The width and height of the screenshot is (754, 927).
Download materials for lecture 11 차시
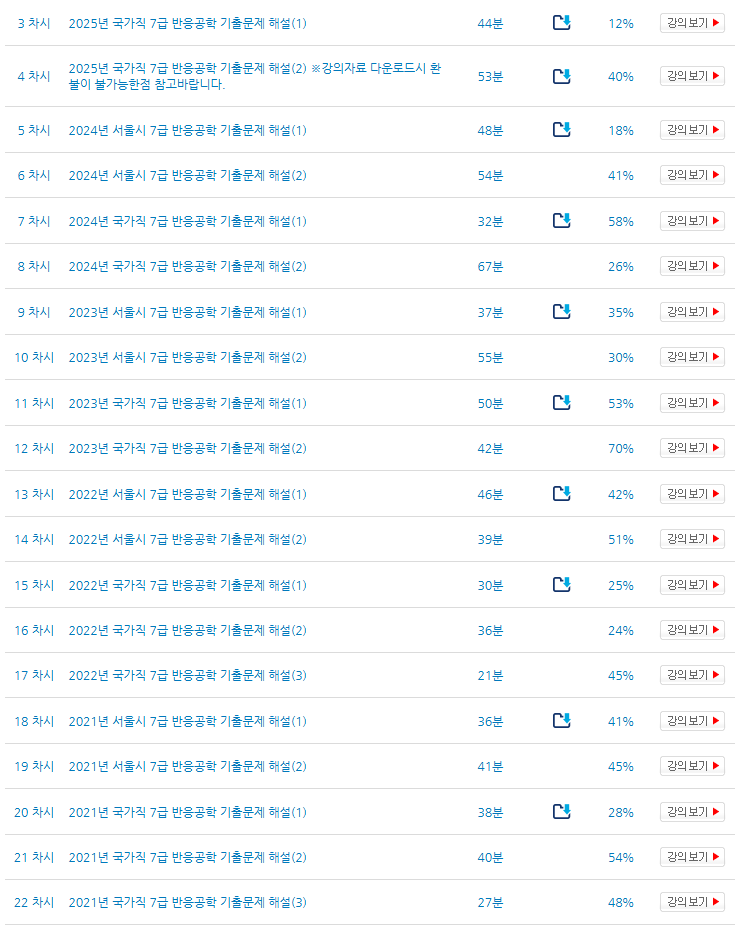(562, 402)
